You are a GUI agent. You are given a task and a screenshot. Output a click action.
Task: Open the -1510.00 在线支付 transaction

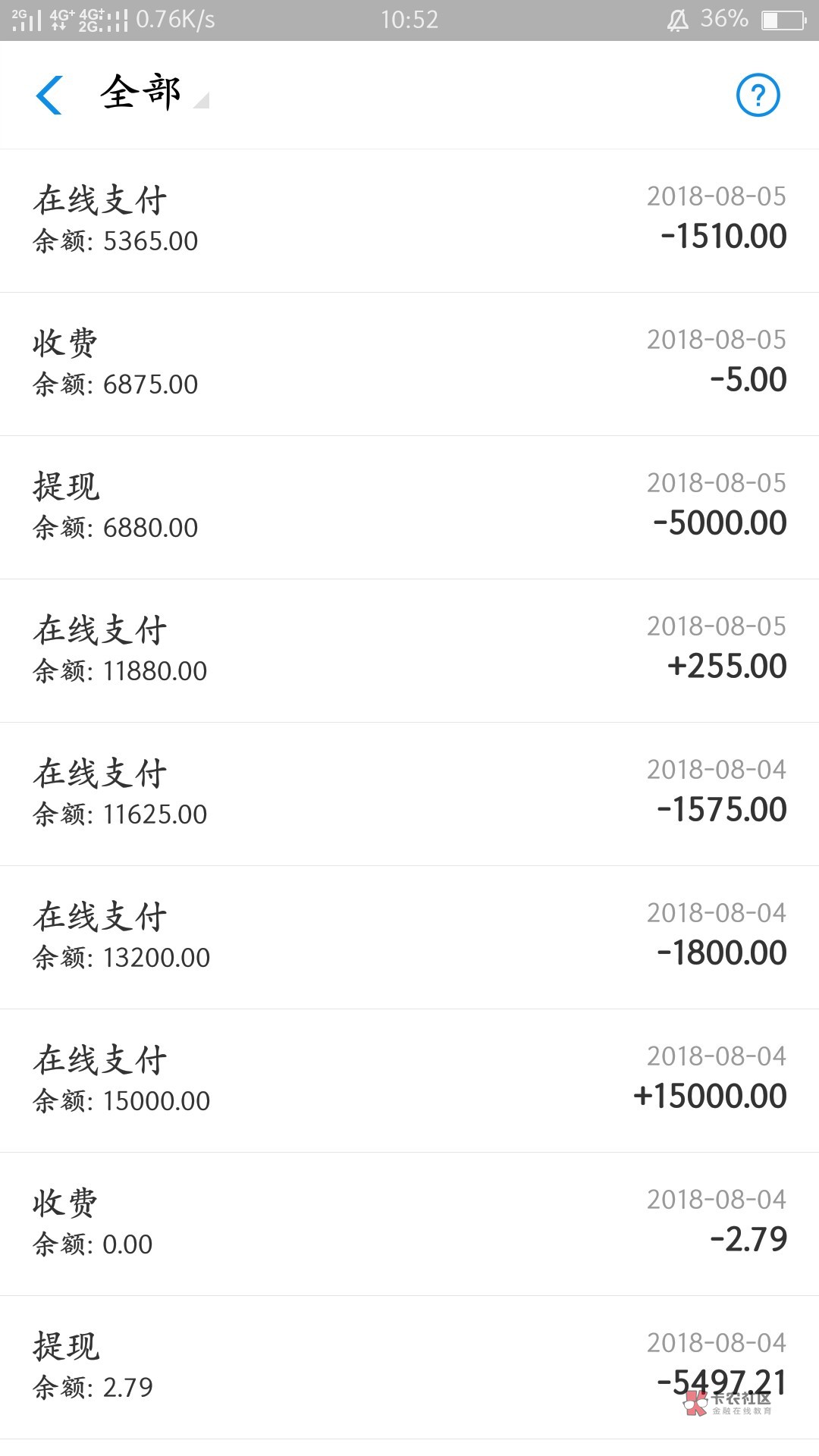click(x=409, y=220)
